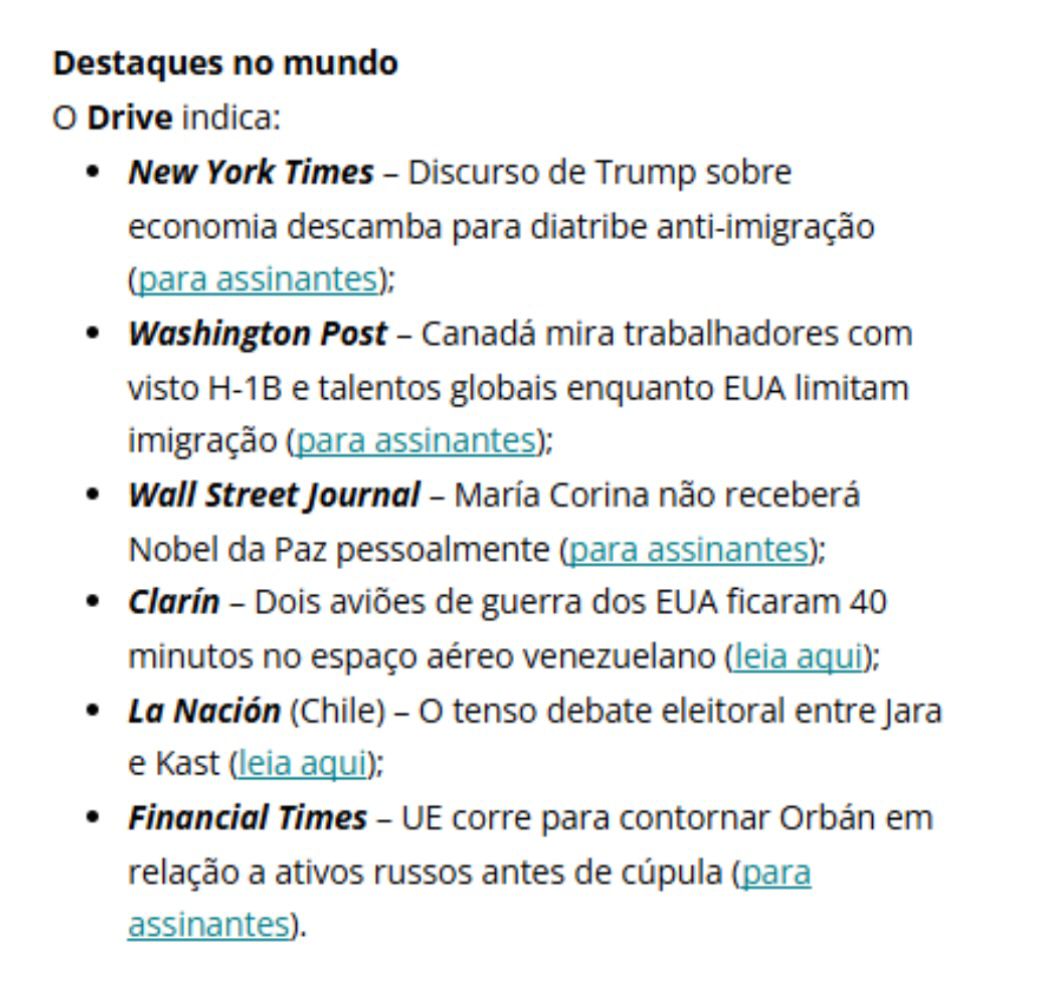Viewport: 1045px width, 990px height.
Task: Read the La Nación story via 'leia aqui'
Action: (302, 765)
